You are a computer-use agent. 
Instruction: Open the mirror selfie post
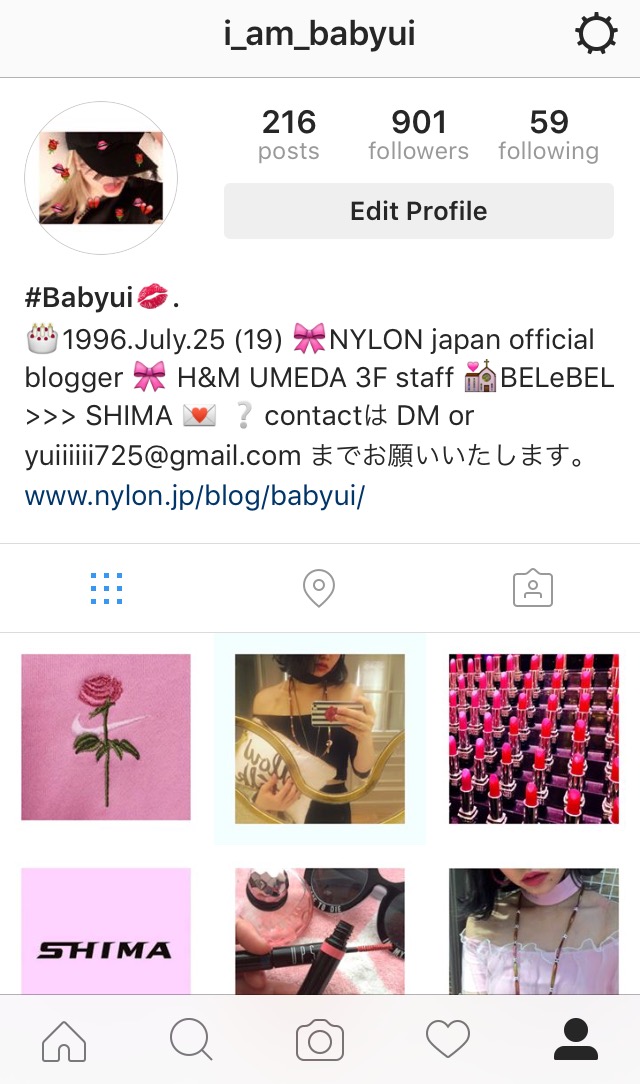320,738
